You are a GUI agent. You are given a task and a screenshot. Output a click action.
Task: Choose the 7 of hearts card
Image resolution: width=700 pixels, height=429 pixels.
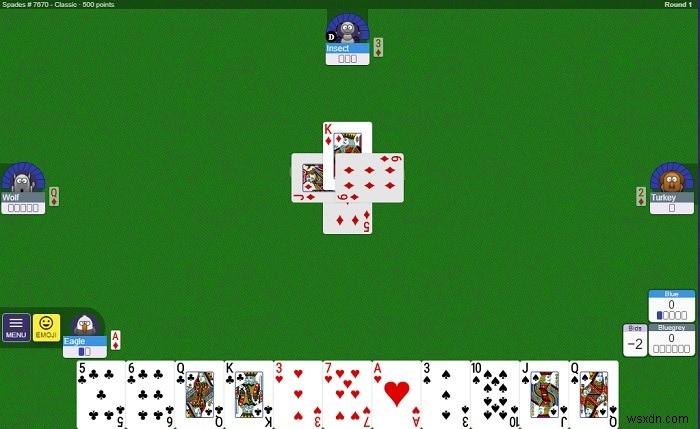(x=345, y=394)
